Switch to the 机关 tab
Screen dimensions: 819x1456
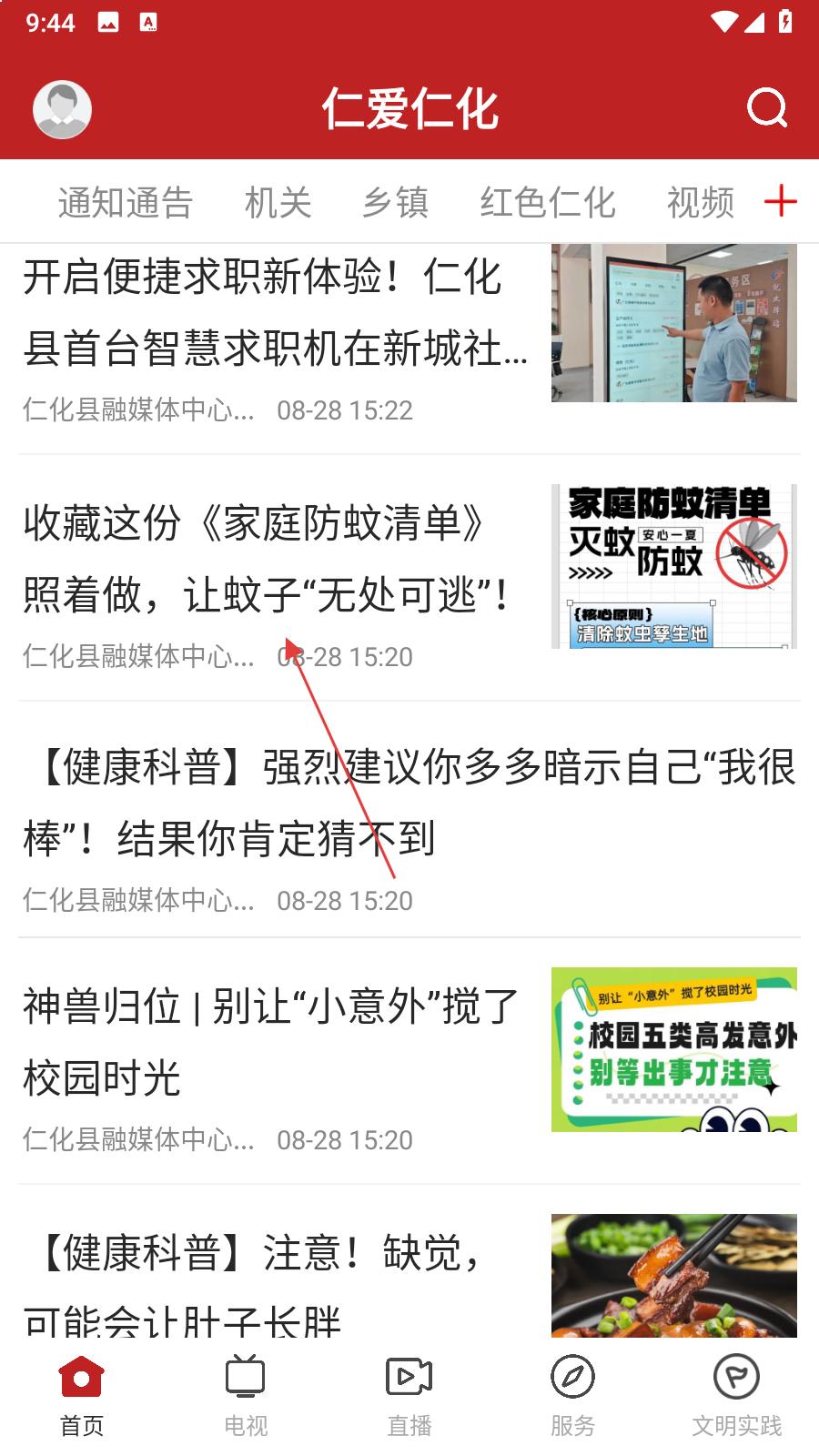278,202
